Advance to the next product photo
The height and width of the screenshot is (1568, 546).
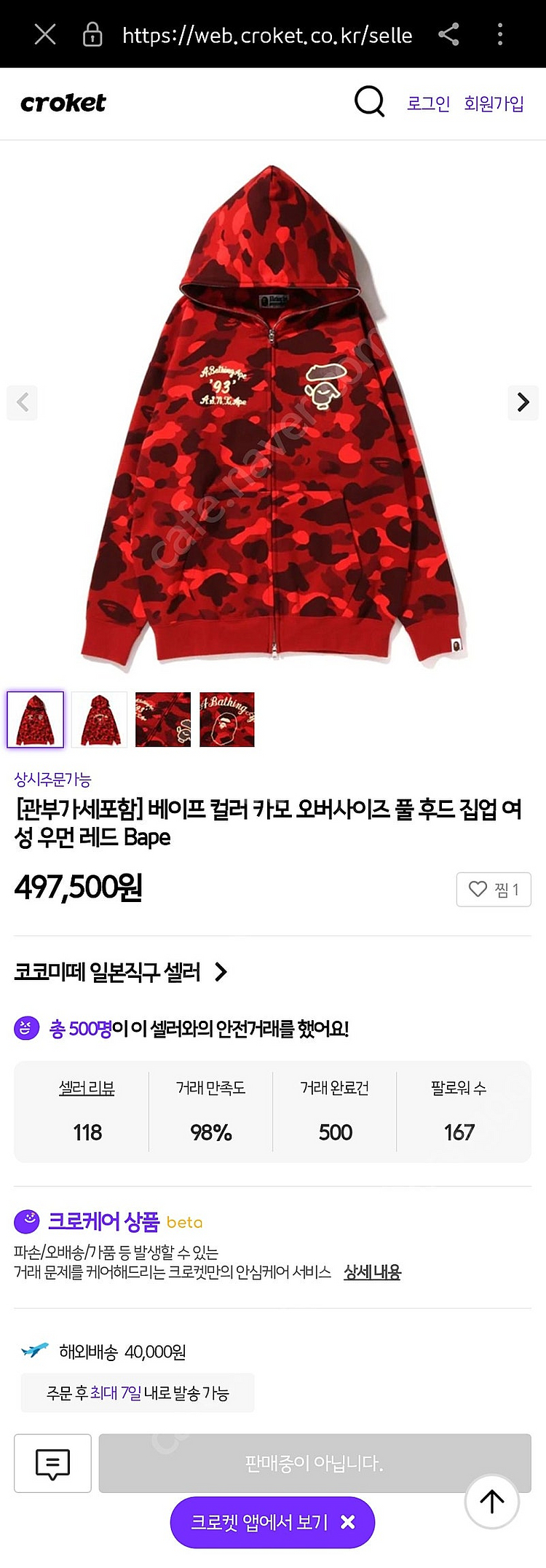click(x=523, y=402)
